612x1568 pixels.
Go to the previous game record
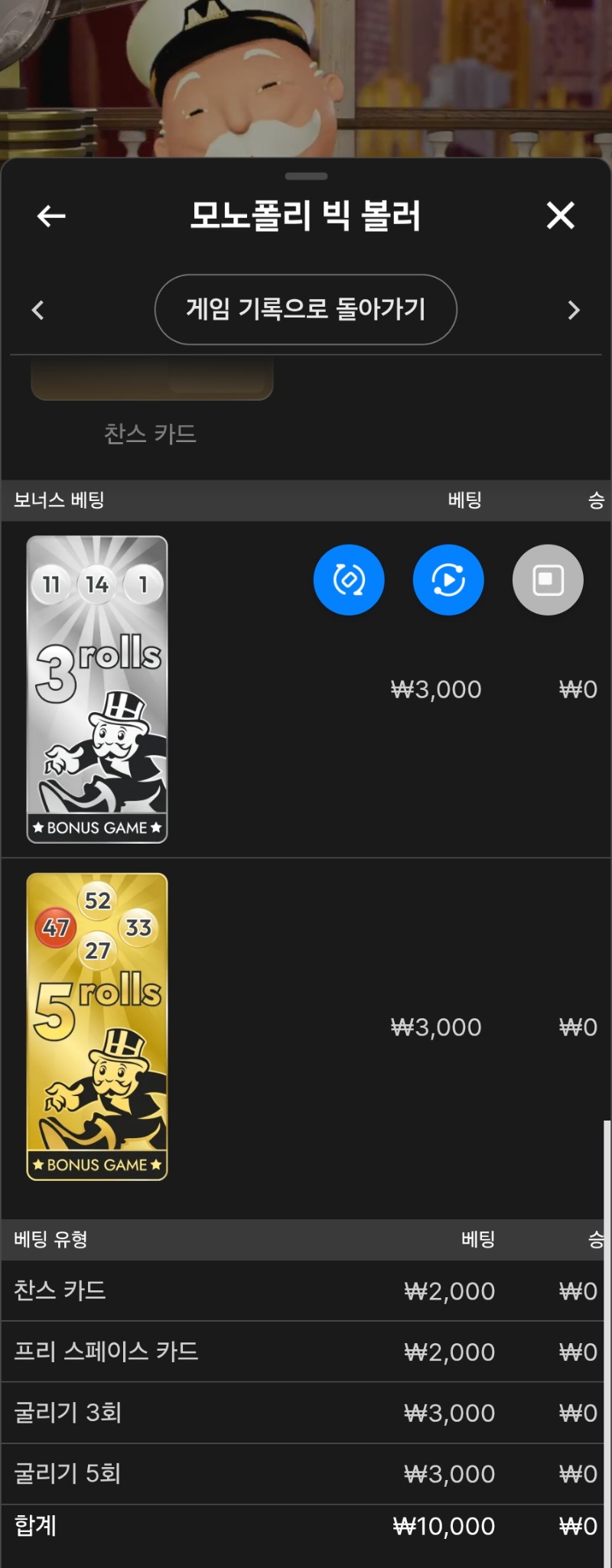[x=38, y=310]
